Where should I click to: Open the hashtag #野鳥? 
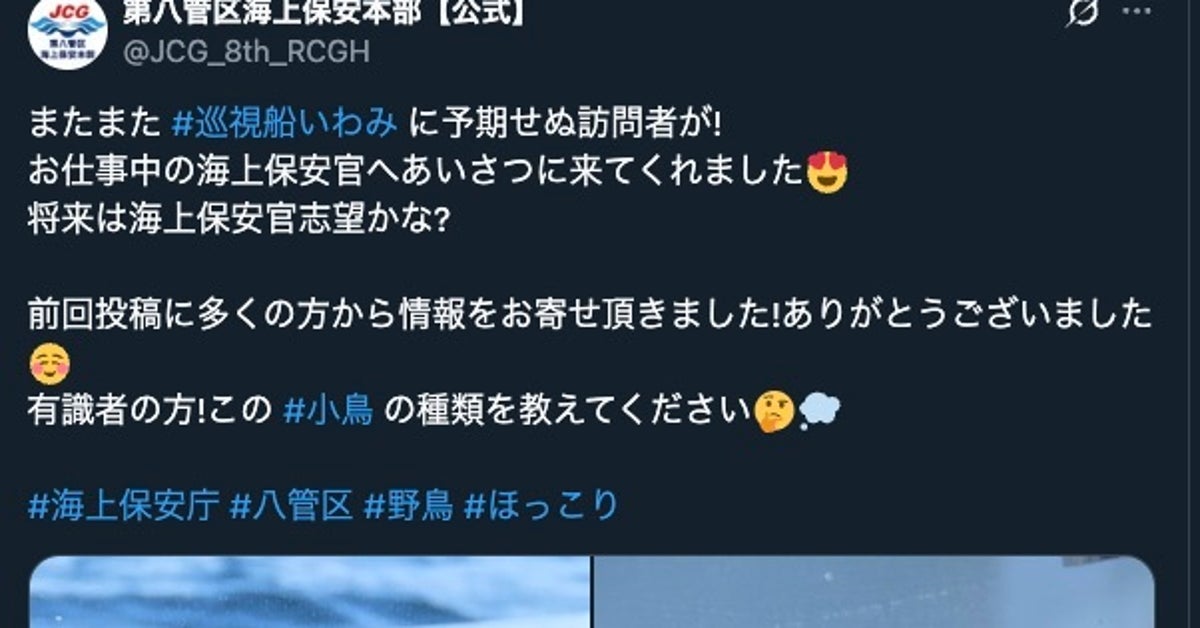tap(408, 505)
